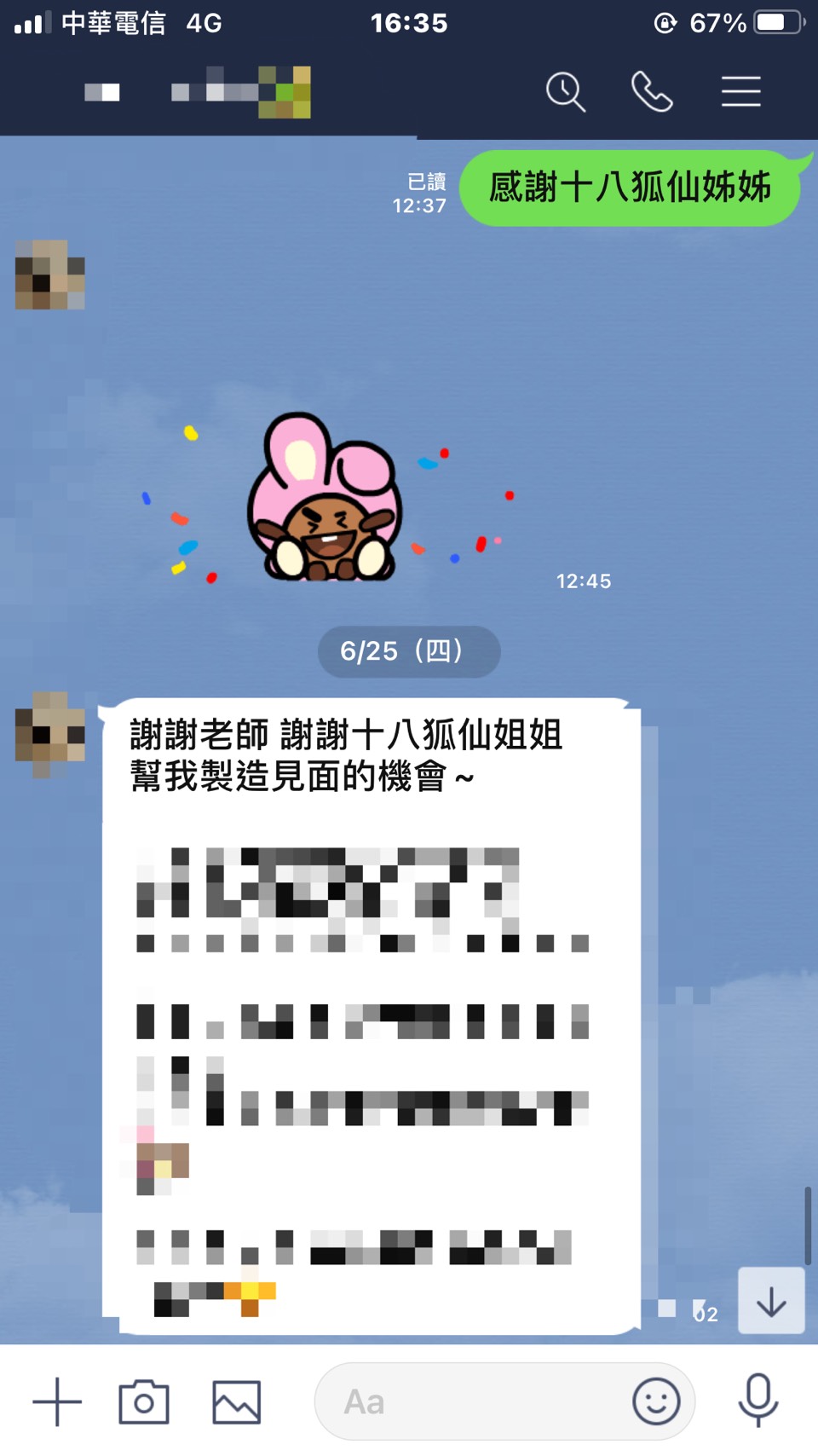Jump to latest messages arrow
Viewport: 818px width, 1456px height.
771,1301
